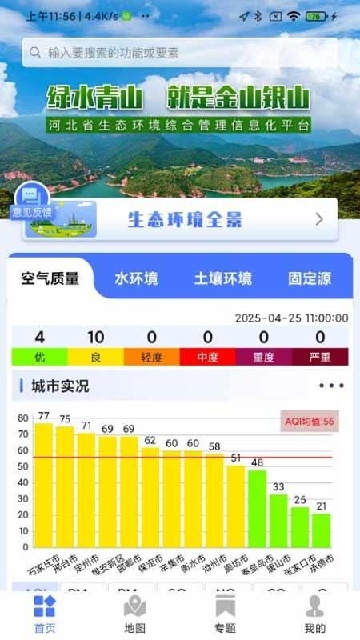Open the three-dot menu beside 城市实况

tap(331, 386)
